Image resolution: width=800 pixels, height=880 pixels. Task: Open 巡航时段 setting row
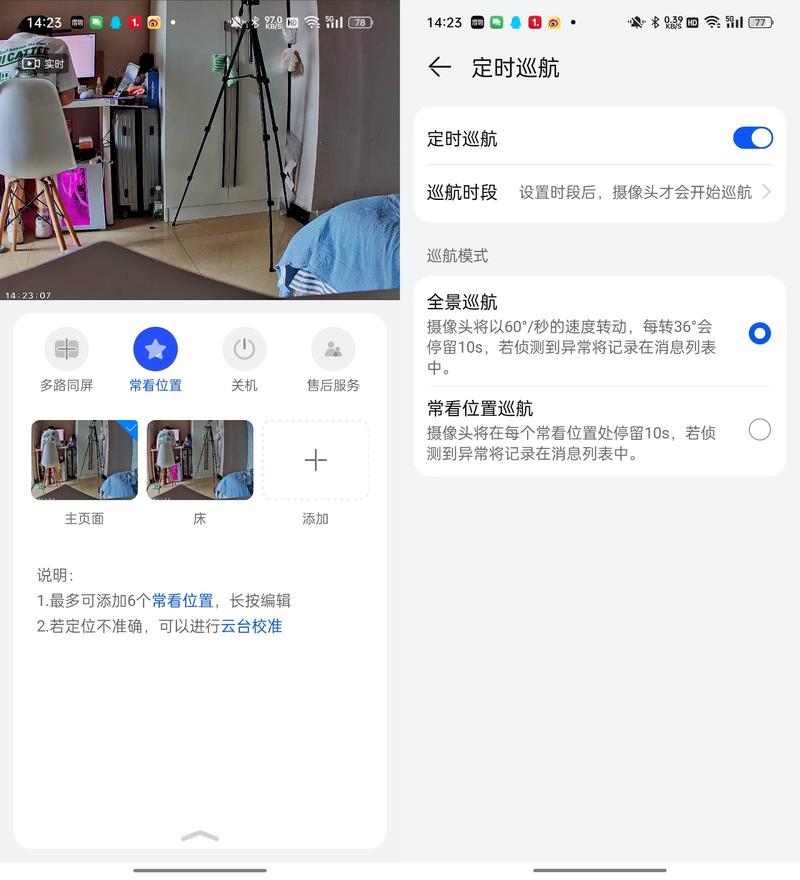pyautogui.click(x=599, y=192)
